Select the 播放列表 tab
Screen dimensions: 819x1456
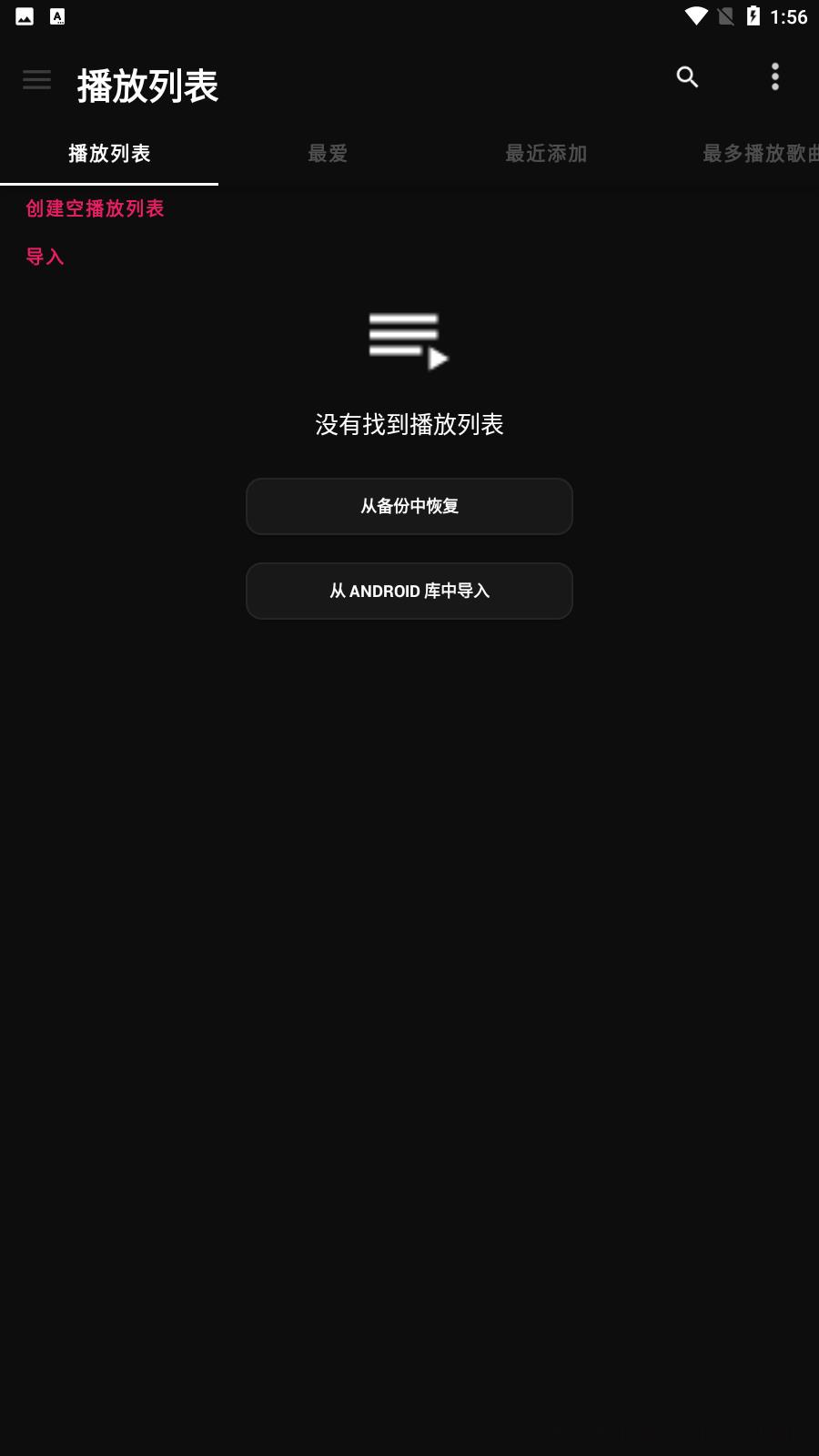click(109, 154)
